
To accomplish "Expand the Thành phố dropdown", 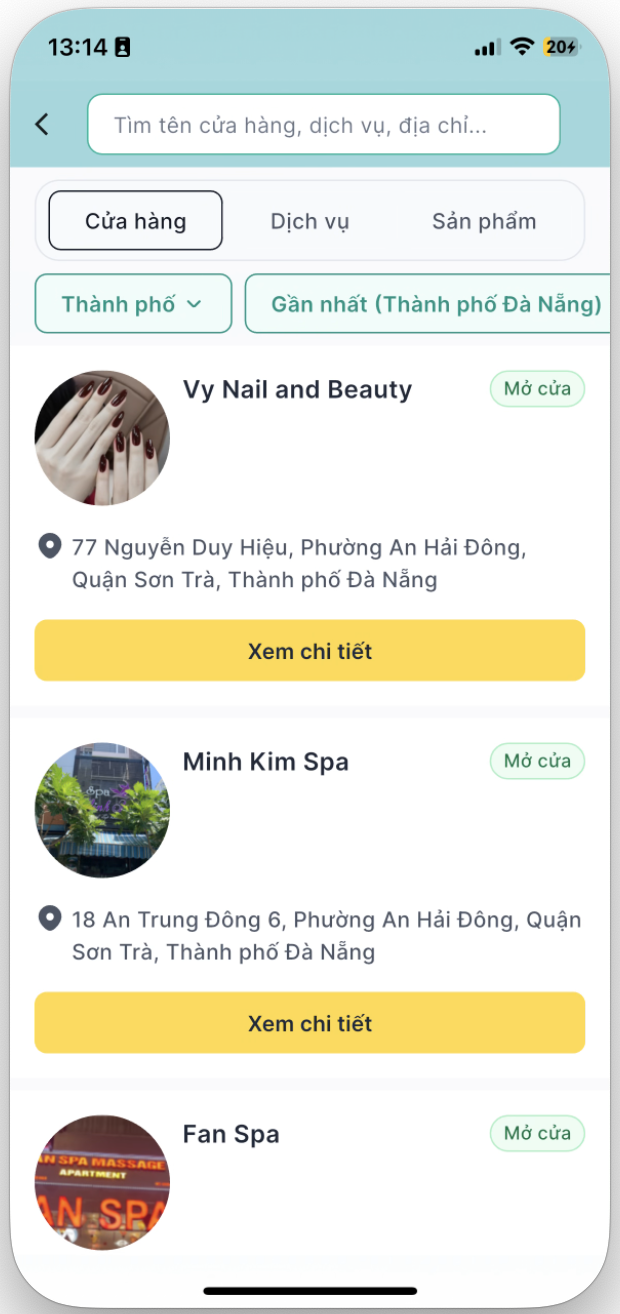I will (x=133, y=304).
